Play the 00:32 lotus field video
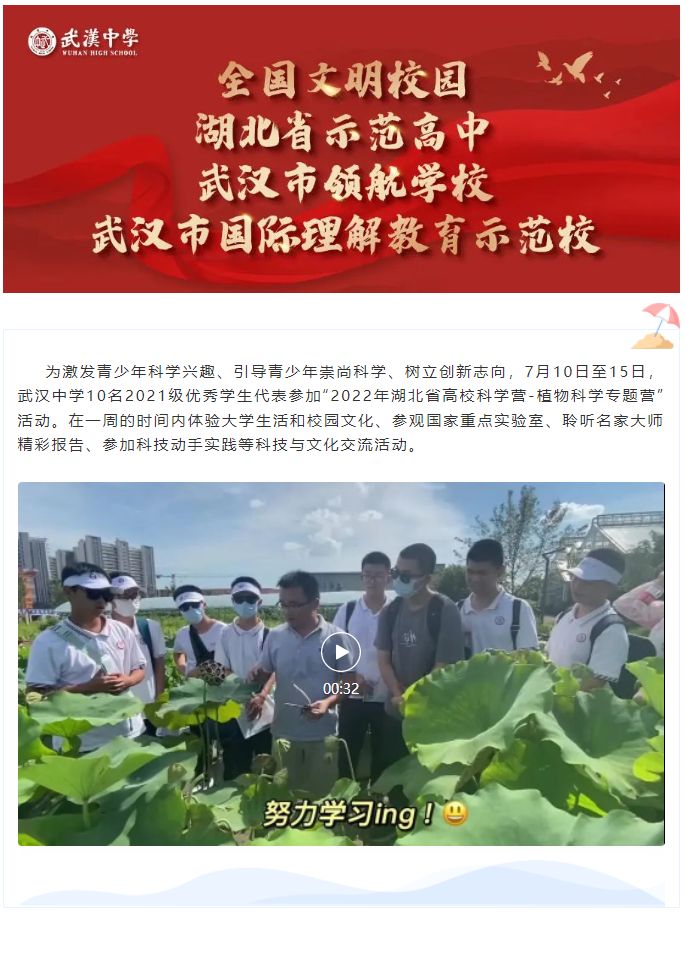This screenshot has width=690, height=961. (341, 653)
